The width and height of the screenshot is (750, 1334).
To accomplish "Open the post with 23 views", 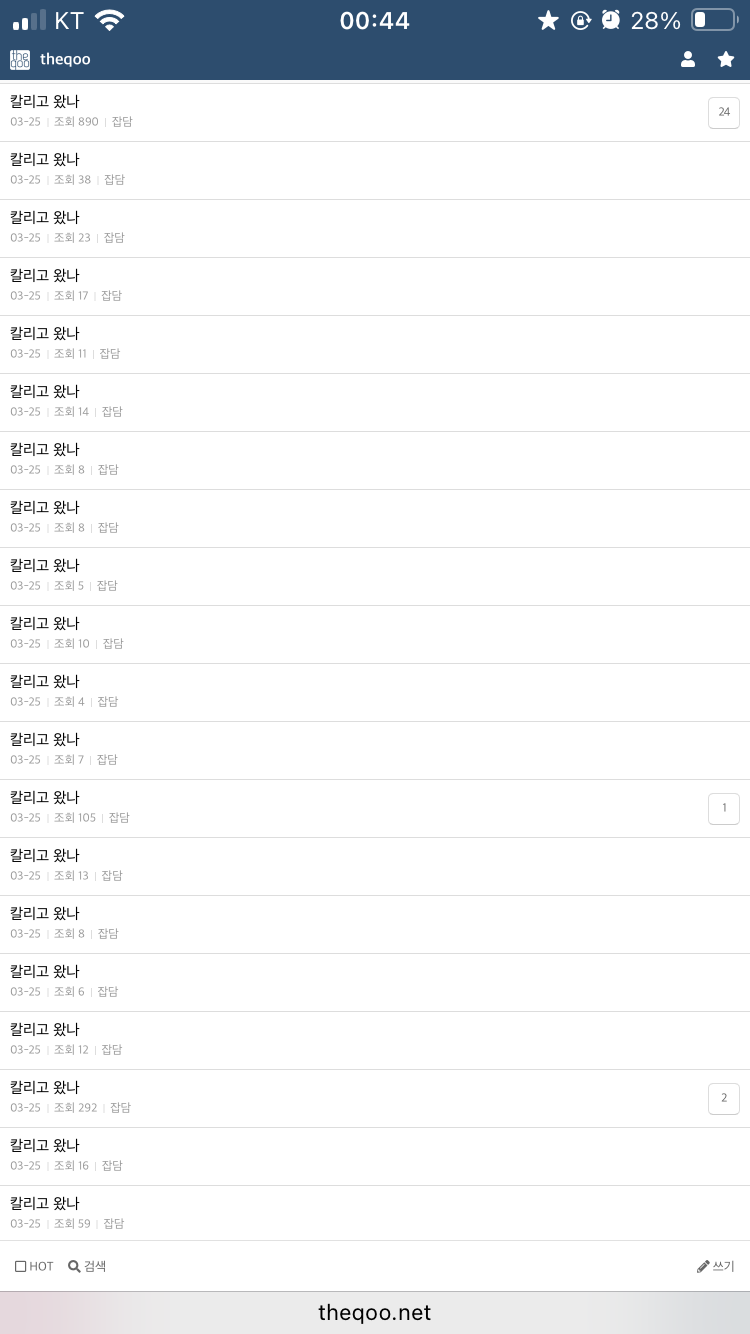I will (375, 228).
